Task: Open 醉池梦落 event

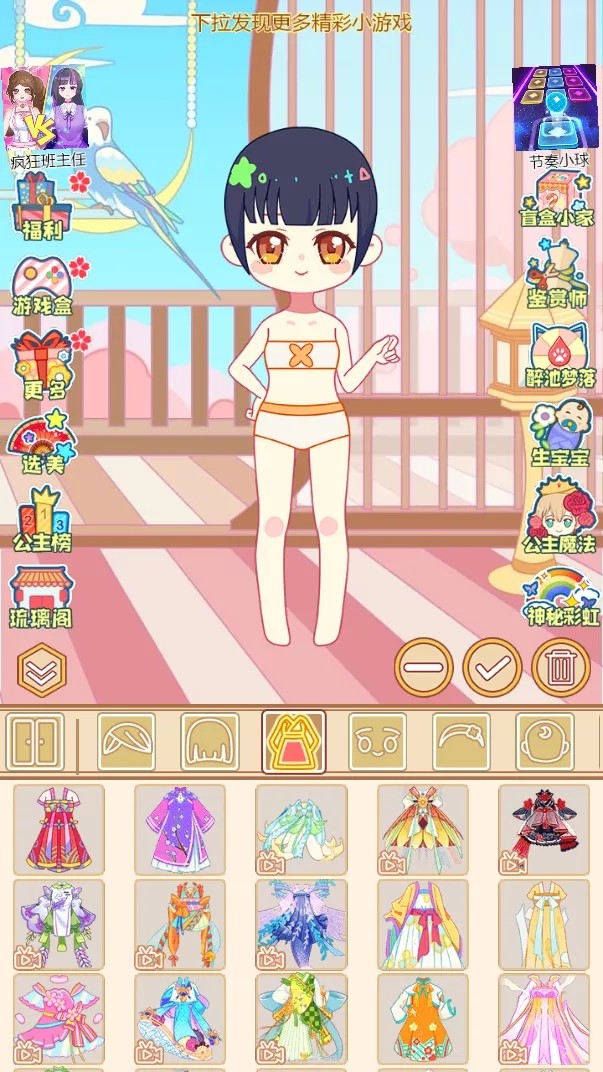Action: 559,355
